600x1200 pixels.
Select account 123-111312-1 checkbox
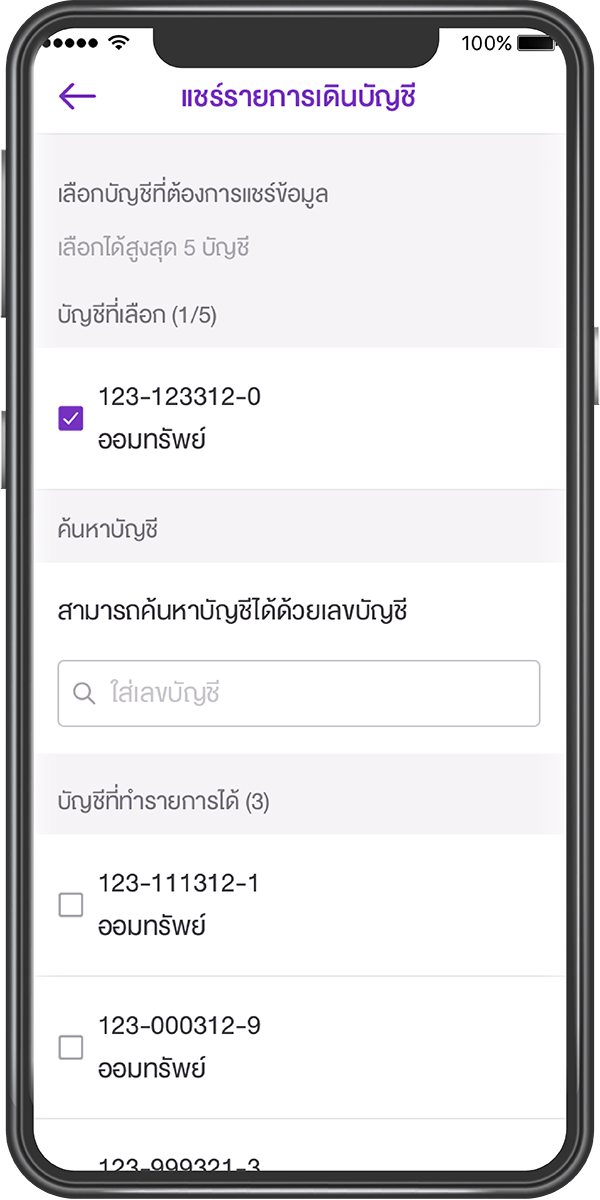(x=71, y=905)
